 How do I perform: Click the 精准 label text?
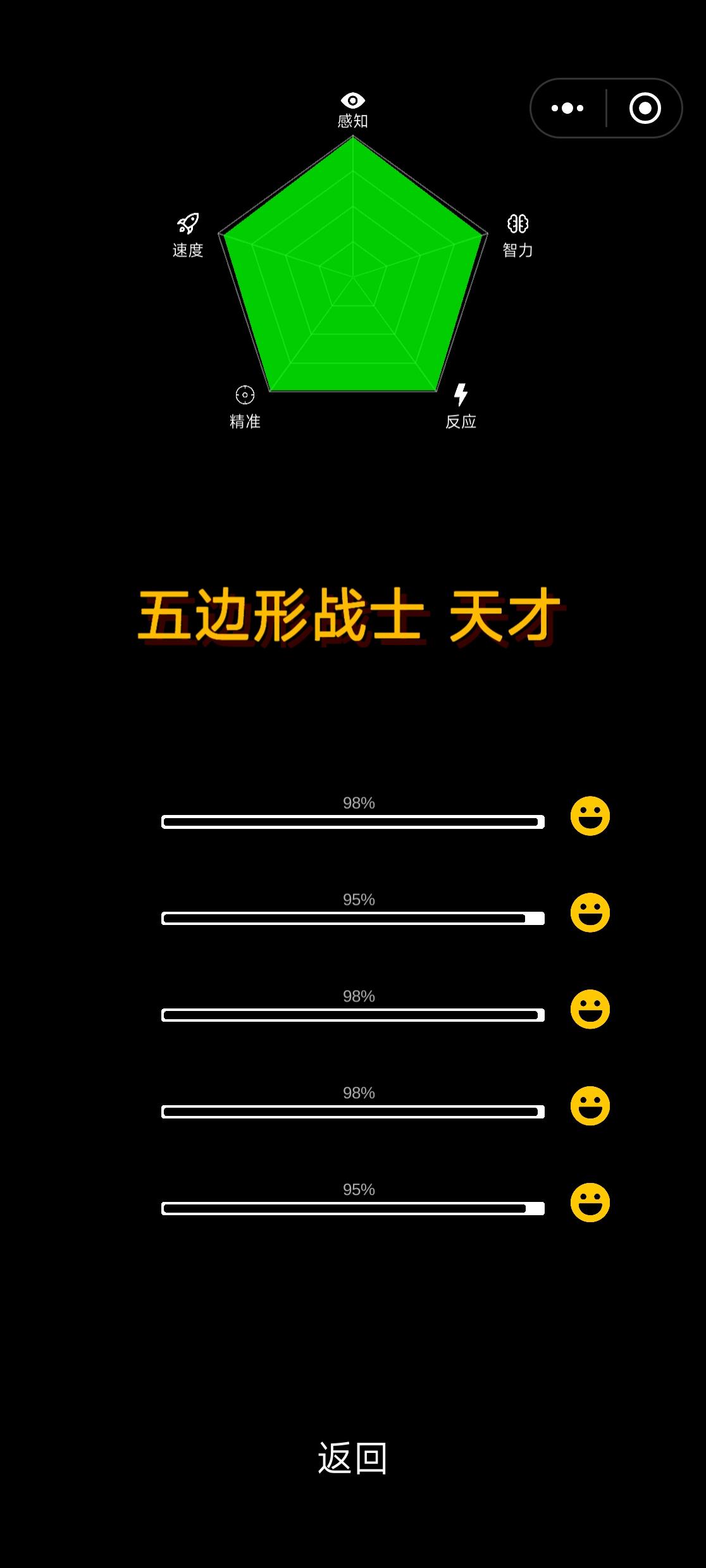coord(245,421)
